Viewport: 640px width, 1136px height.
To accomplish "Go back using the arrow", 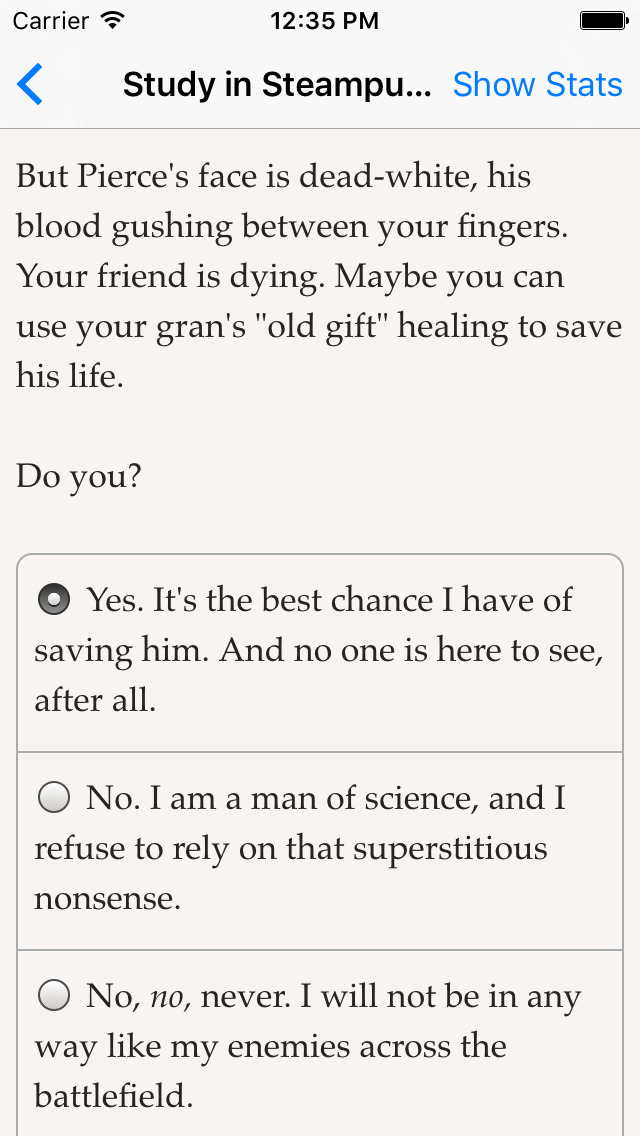I will pos(30,85).
